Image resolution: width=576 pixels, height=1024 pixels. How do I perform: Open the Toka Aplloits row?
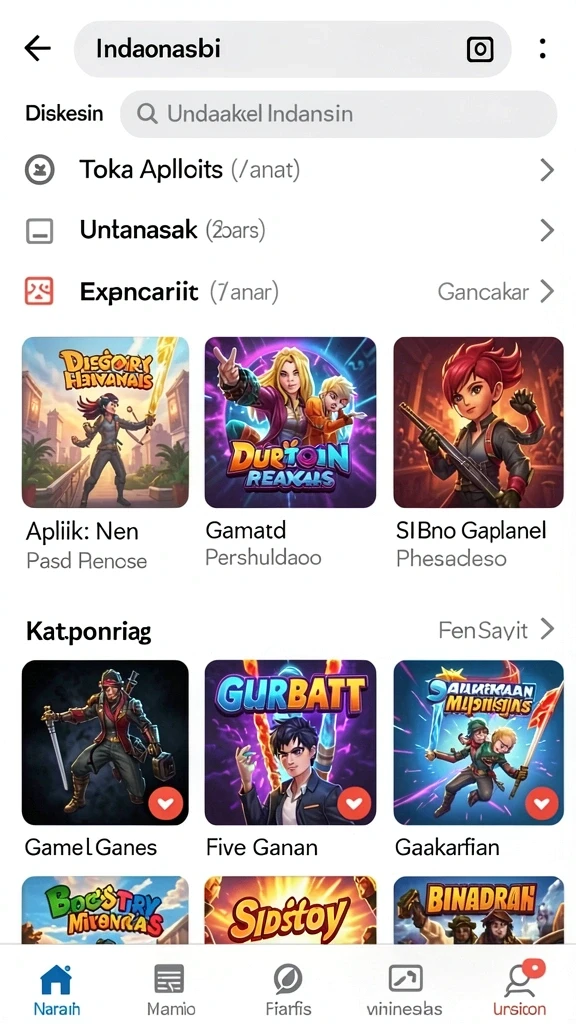288,170
